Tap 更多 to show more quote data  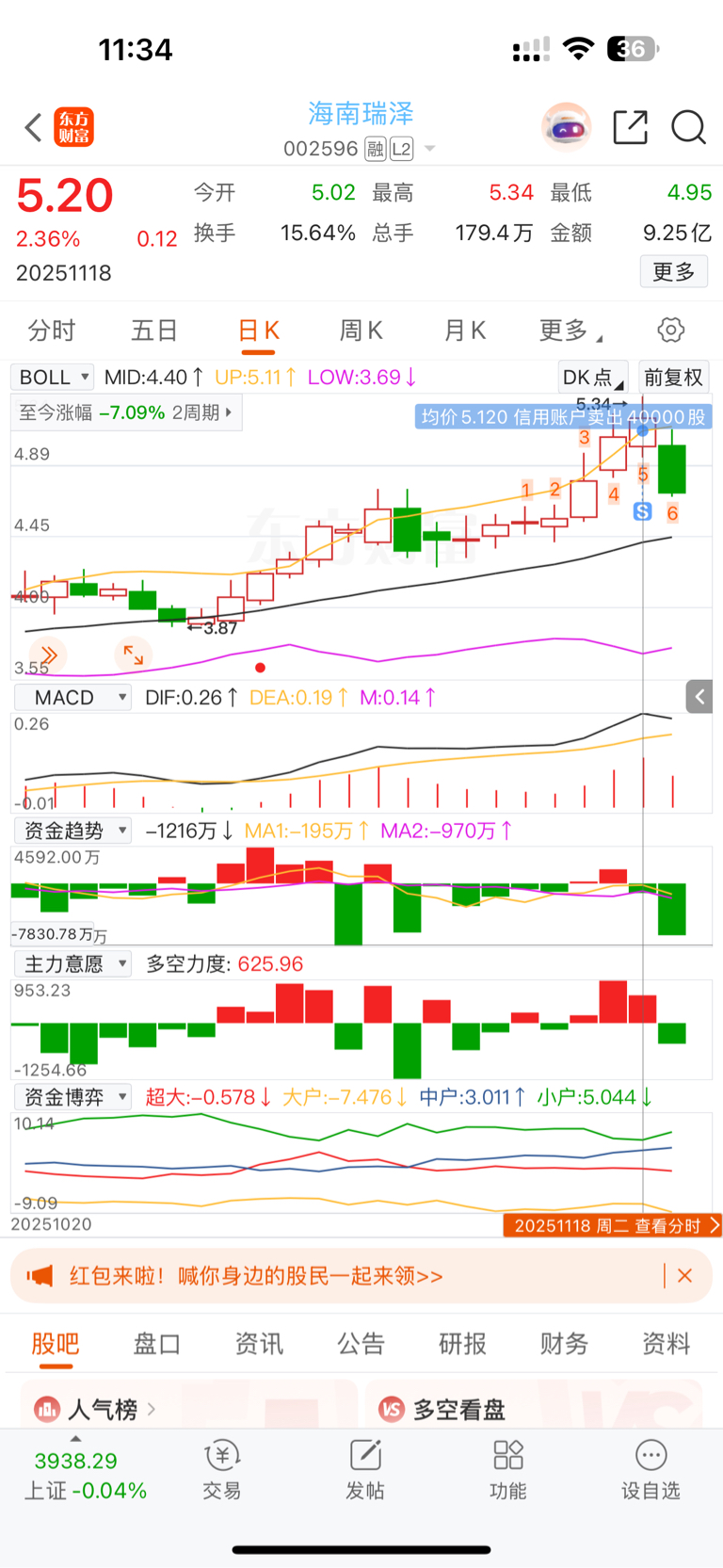(673, 272)
